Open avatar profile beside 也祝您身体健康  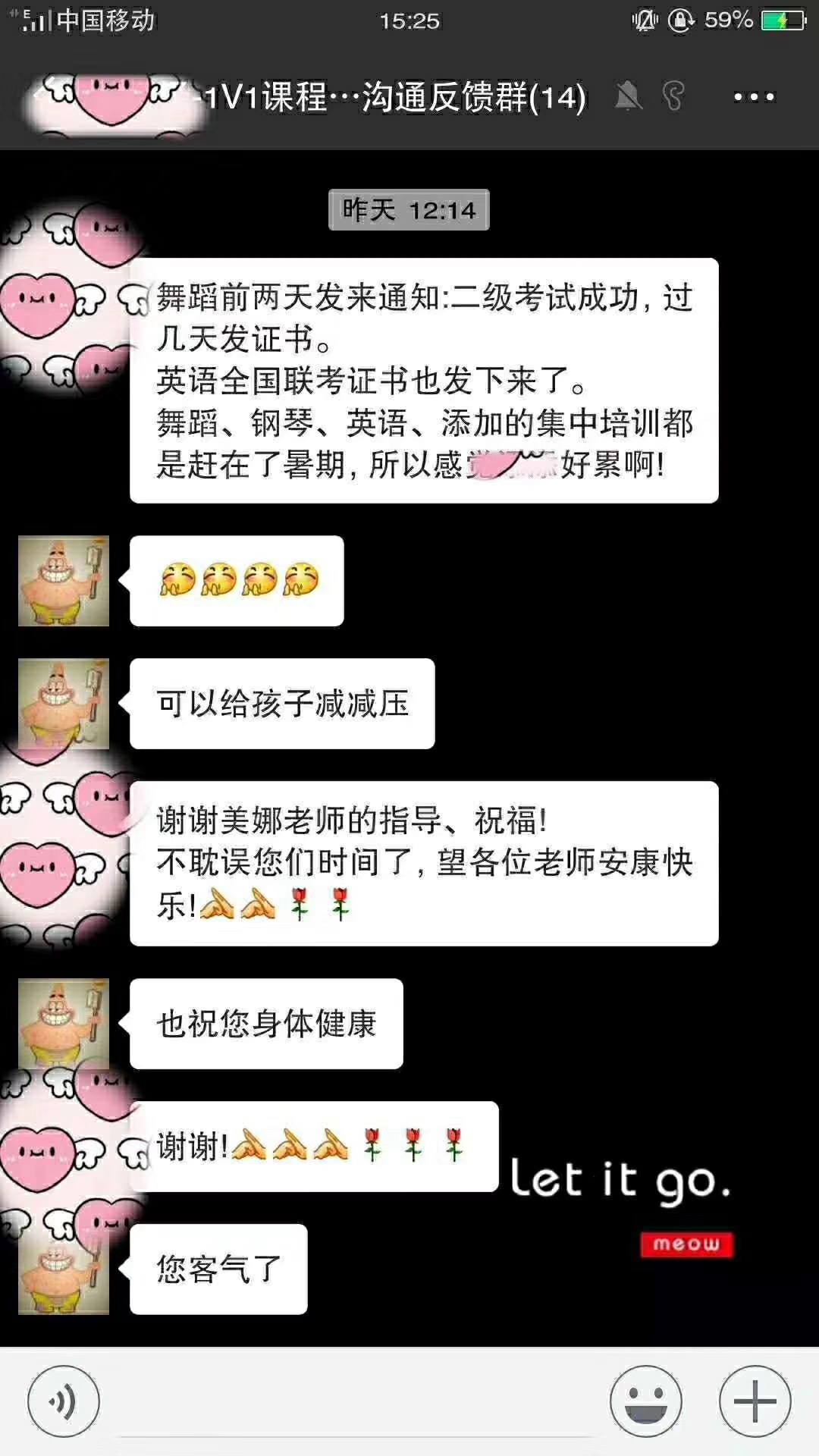point(64,1024)
